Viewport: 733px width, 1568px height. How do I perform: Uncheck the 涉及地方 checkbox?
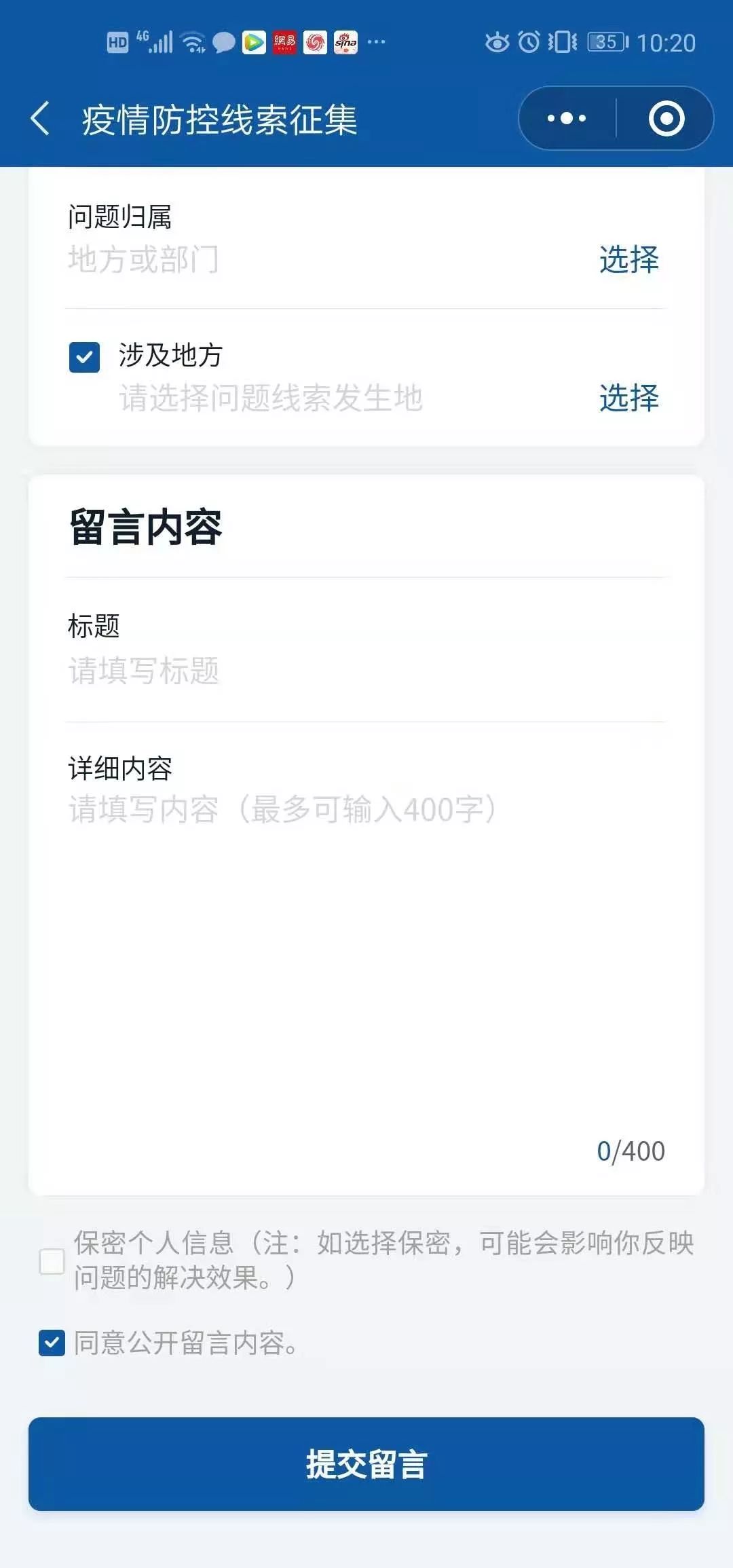84,357
